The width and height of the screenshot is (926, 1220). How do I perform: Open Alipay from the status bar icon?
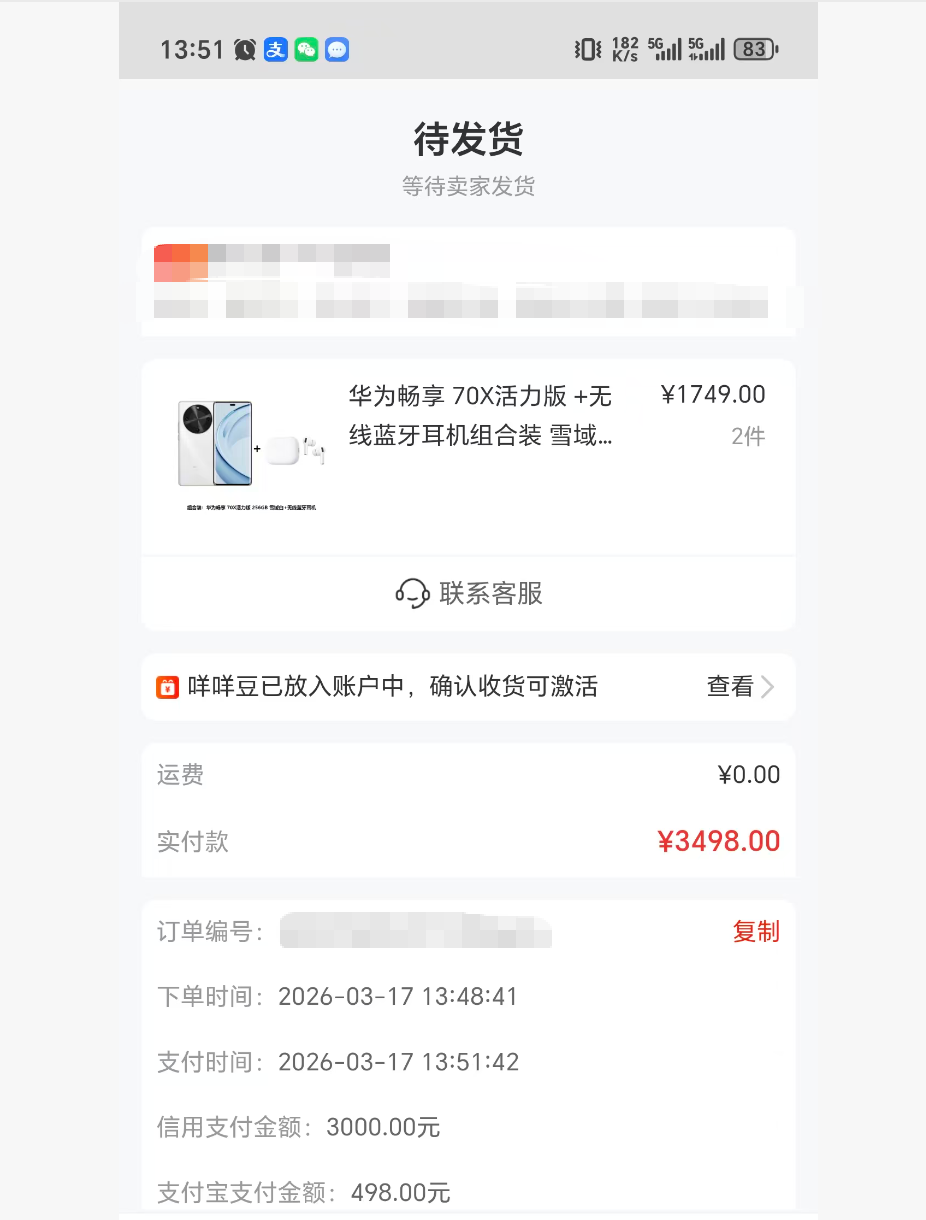point(275,49)
